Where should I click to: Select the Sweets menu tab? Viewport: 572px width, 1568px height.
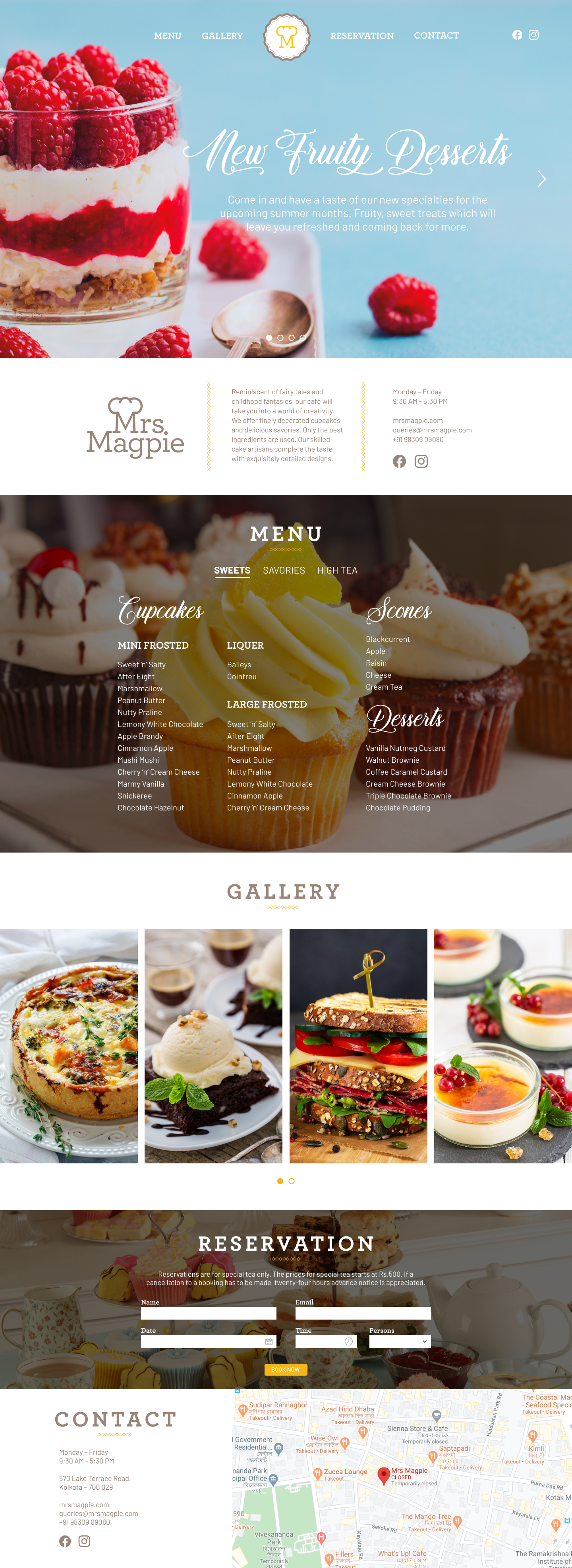tap(232, 570)
